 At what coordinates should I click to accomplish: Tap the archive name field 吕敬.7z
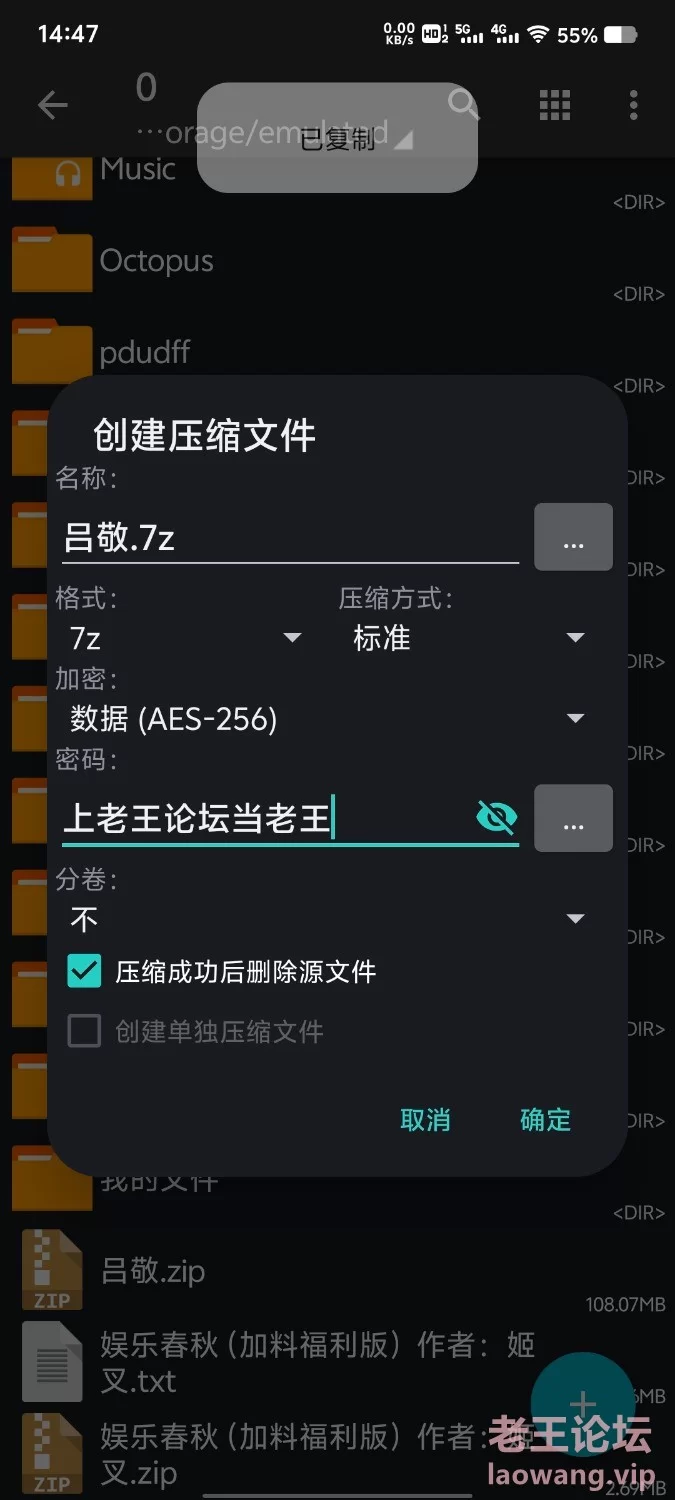pyautogui.click(x=290, y=539)
